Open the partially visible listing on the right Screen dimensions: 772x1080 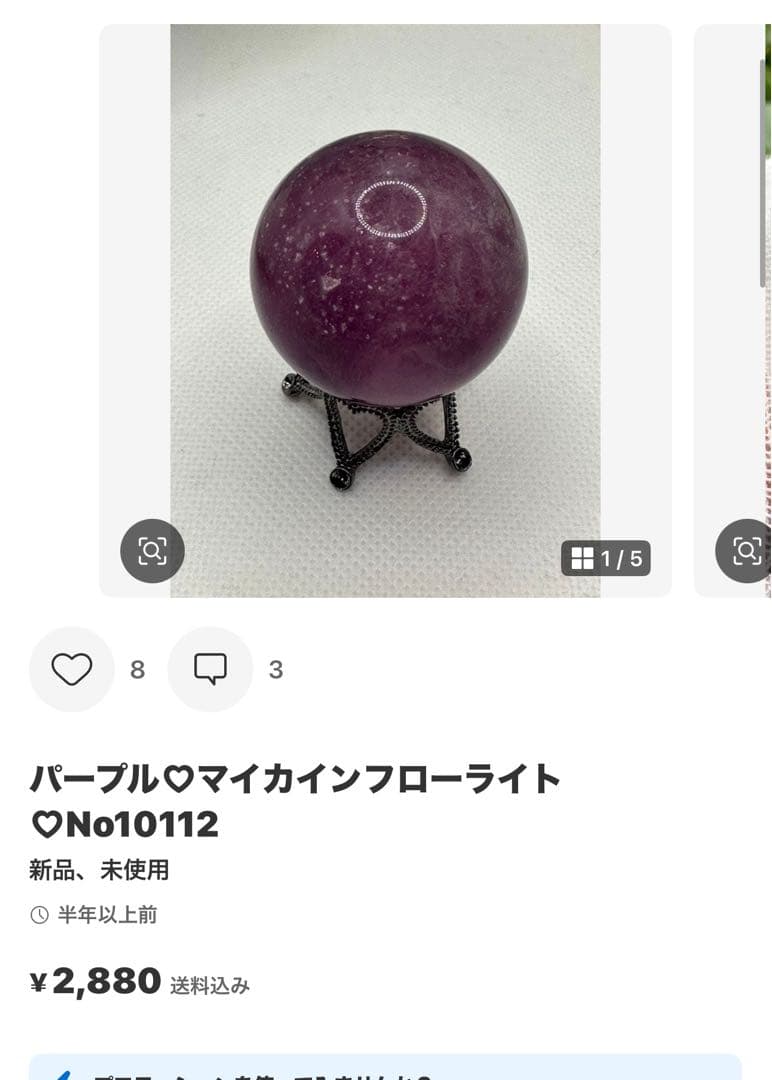coord(735,300)
